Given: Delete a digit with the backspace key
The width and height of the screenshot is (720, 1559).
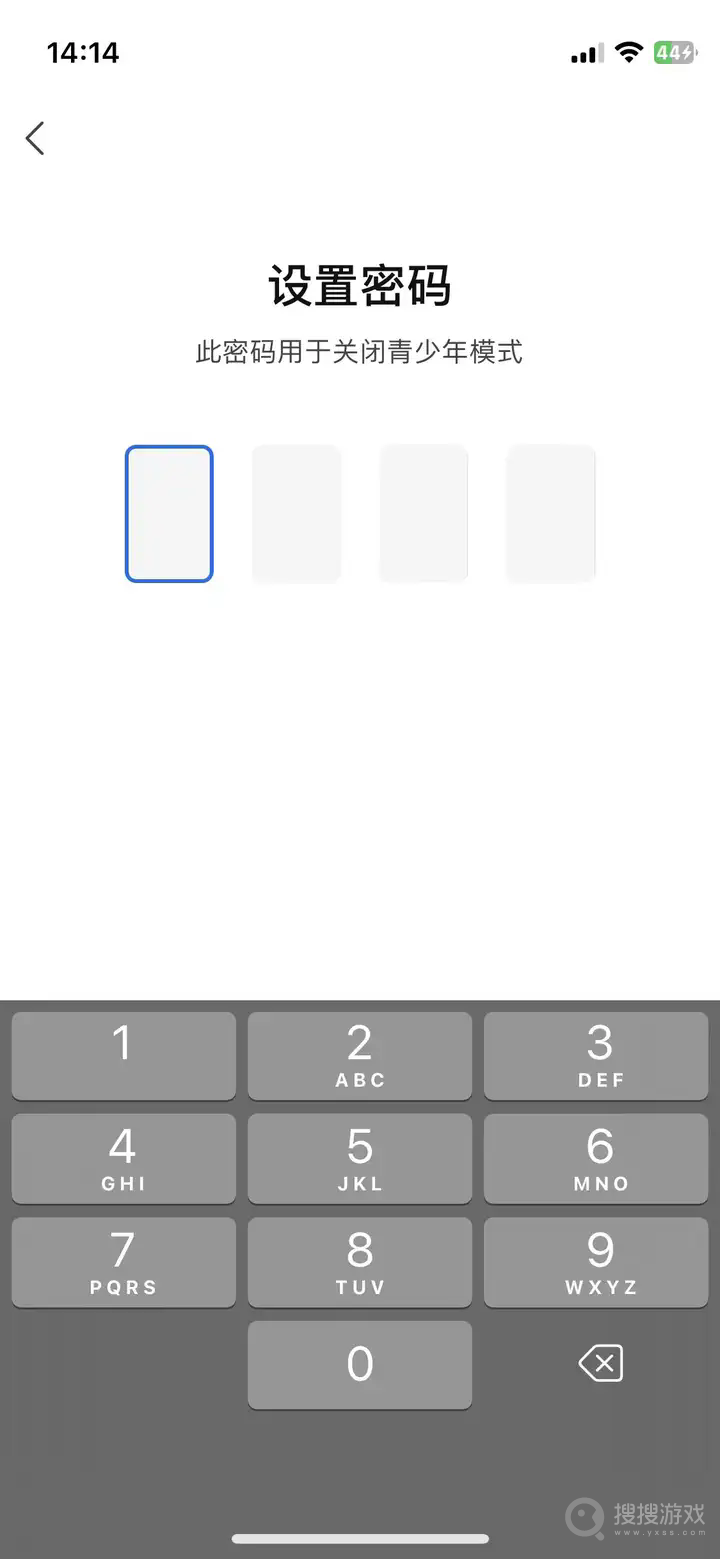Looking at the screenshot, I should [x=601, y=1363].
